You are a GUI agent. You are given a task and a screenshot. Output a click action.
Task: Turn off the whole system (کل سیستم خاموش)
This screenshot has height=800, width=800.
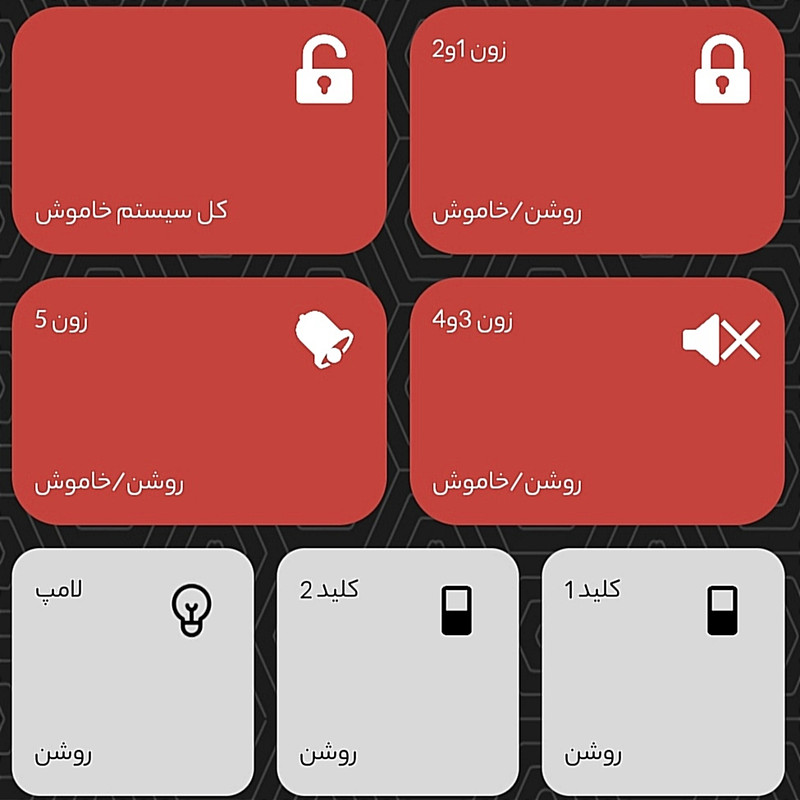pyautogui.click(x=198, y=130)
